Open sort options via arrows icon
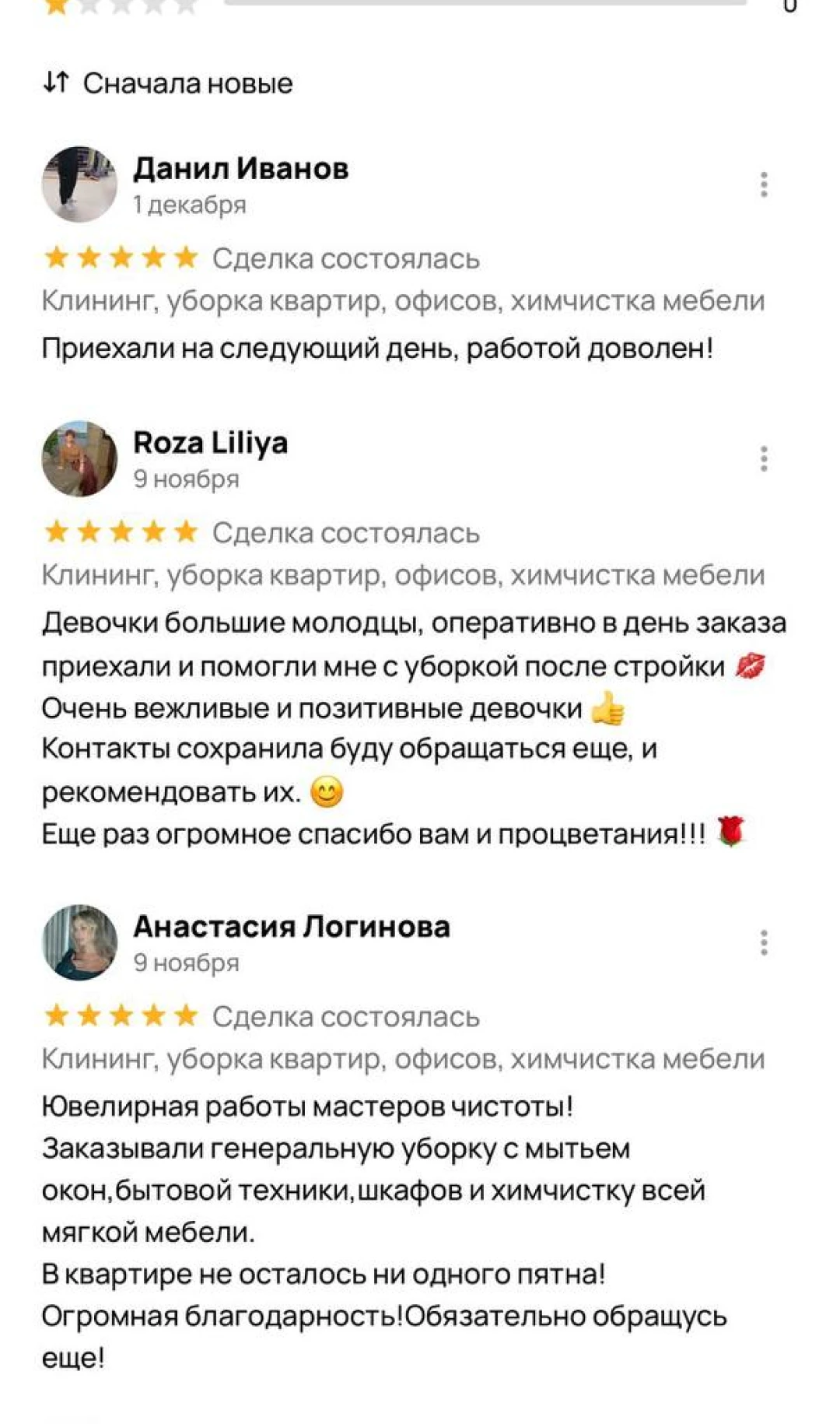Viewport: 840px width, 1424px height. (55, 84)
